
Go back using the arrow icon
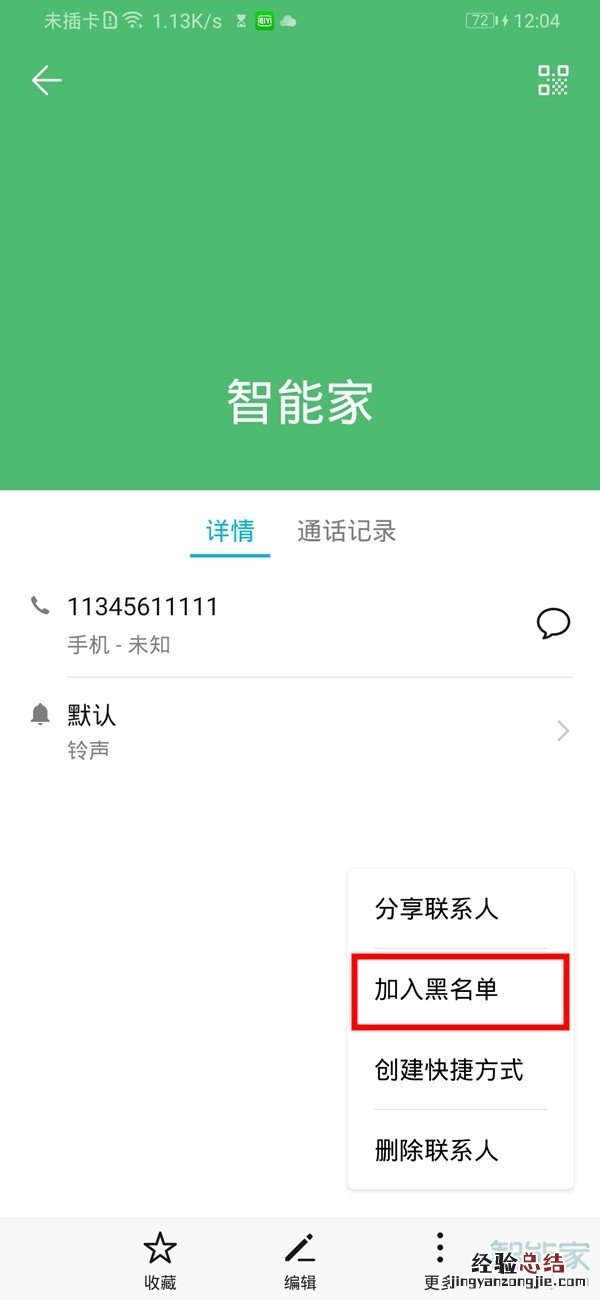[47, 81]
